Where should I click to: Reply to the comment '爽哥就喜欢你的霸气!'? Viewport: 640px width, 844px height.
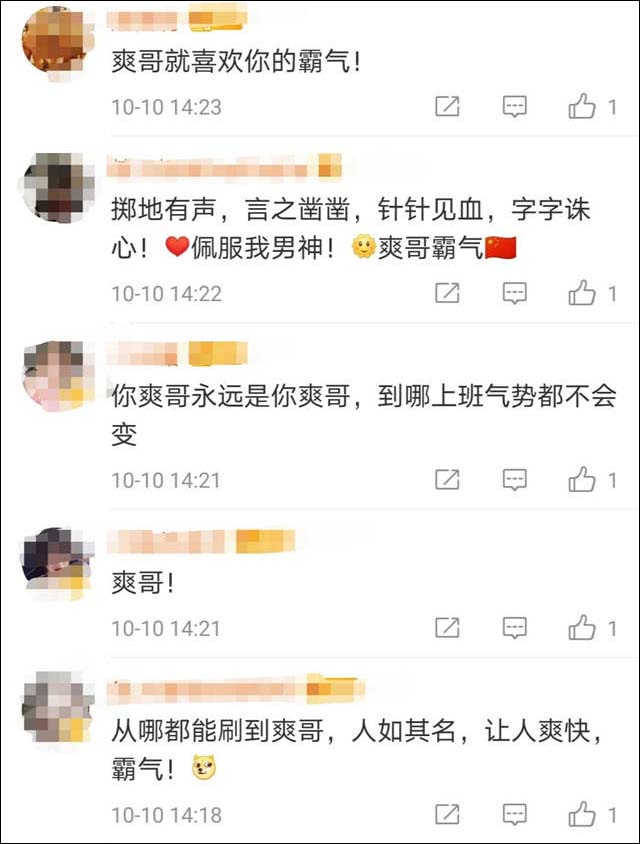point(514,107)
